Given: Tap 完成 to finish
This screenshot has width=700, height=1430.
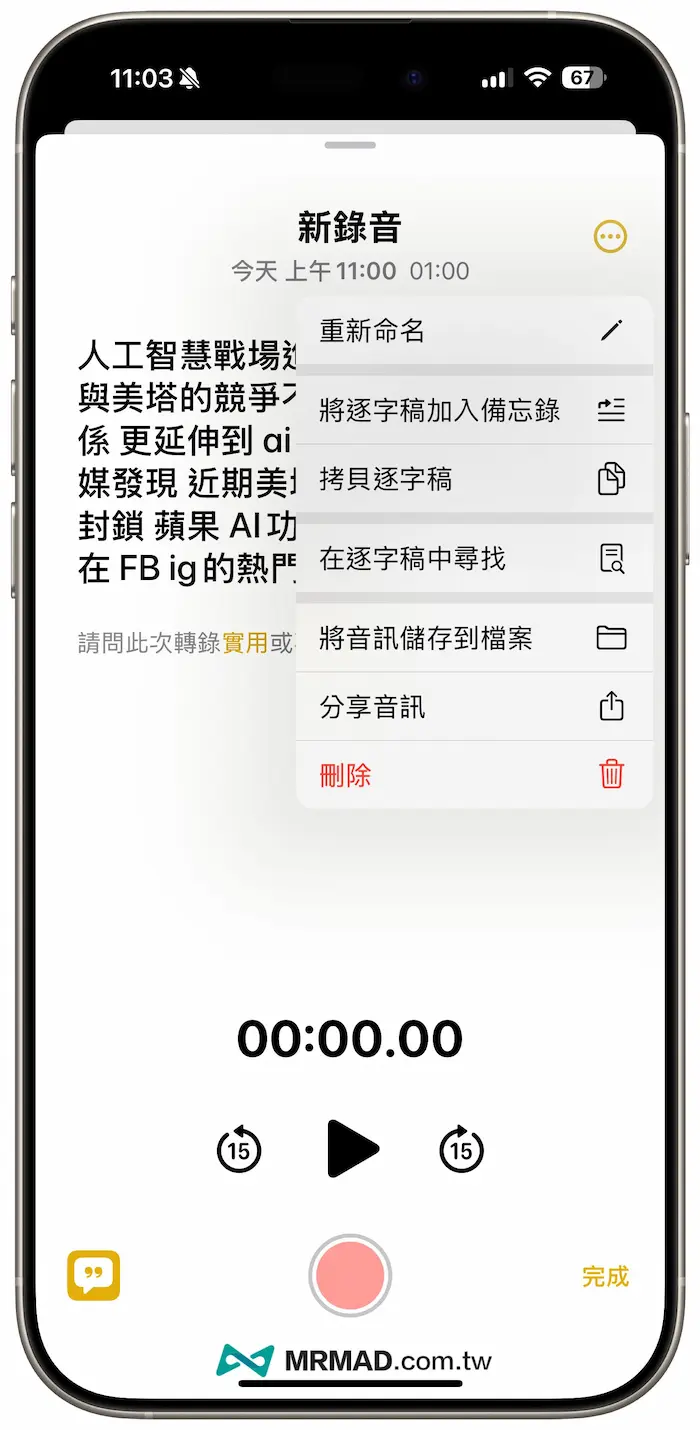Looking at the screenshot, I should 605,1276.
